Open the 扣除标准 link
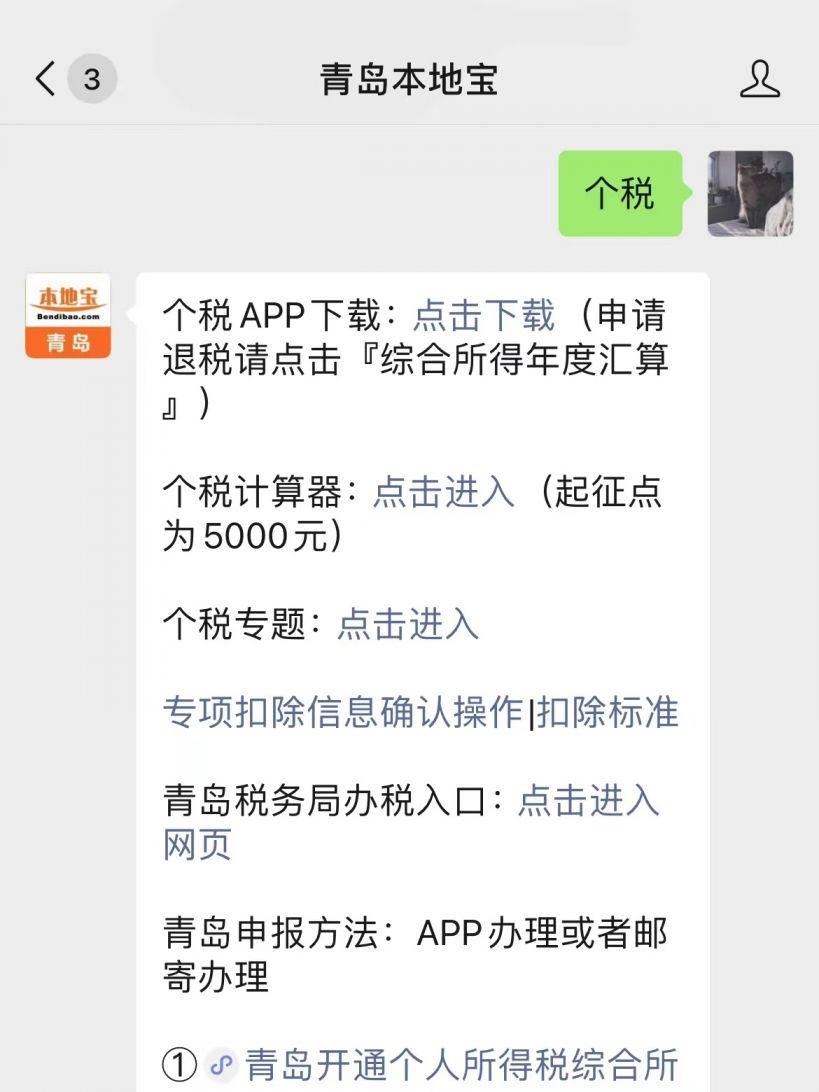Viewport: 819px width, 1092px height. [608, 712]
